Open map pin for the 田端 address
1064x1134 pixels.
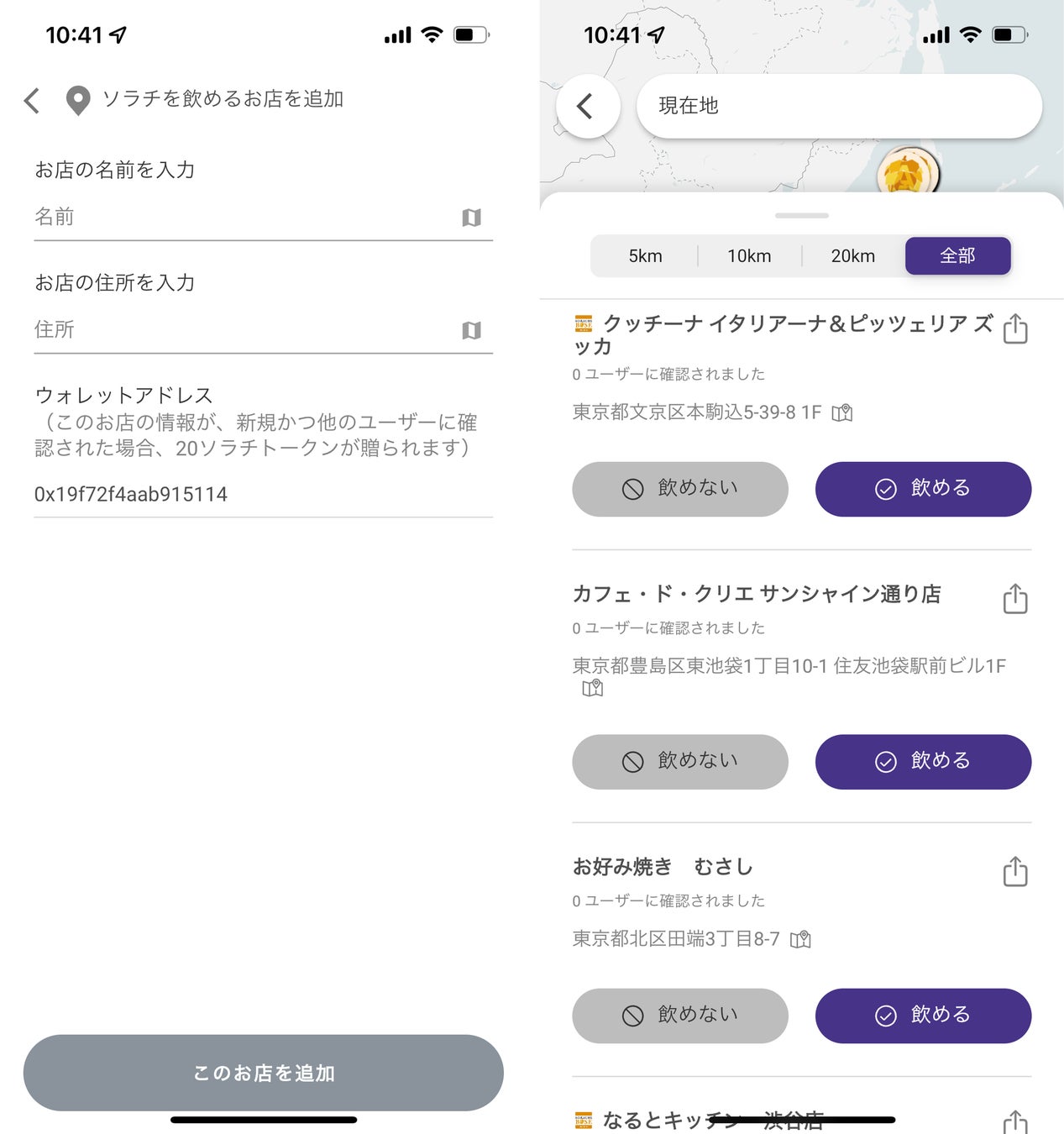point(800,939)
